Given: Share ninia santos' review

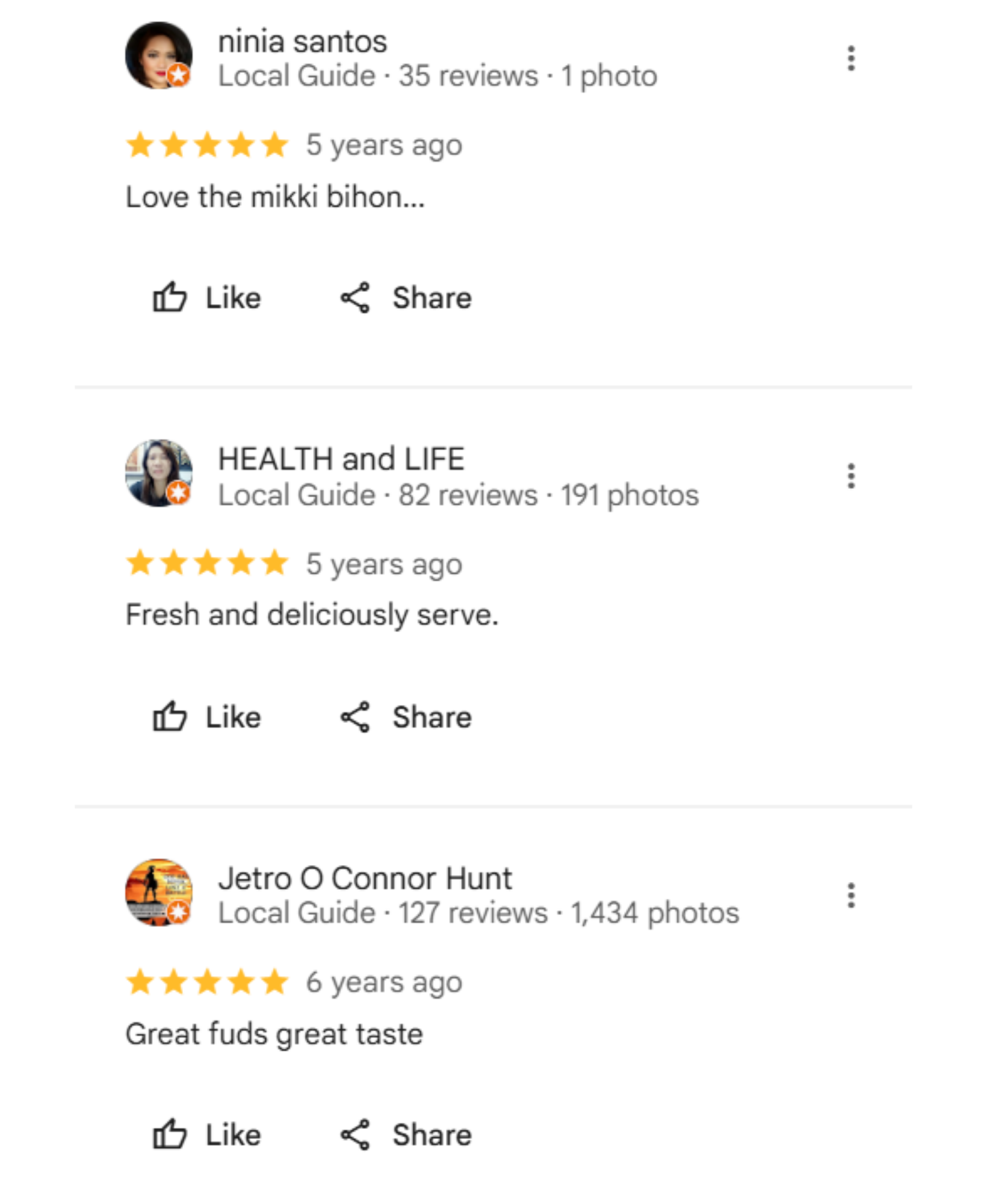Looking at the screenshot, I should pyautogui.click(x=406, y=297).
